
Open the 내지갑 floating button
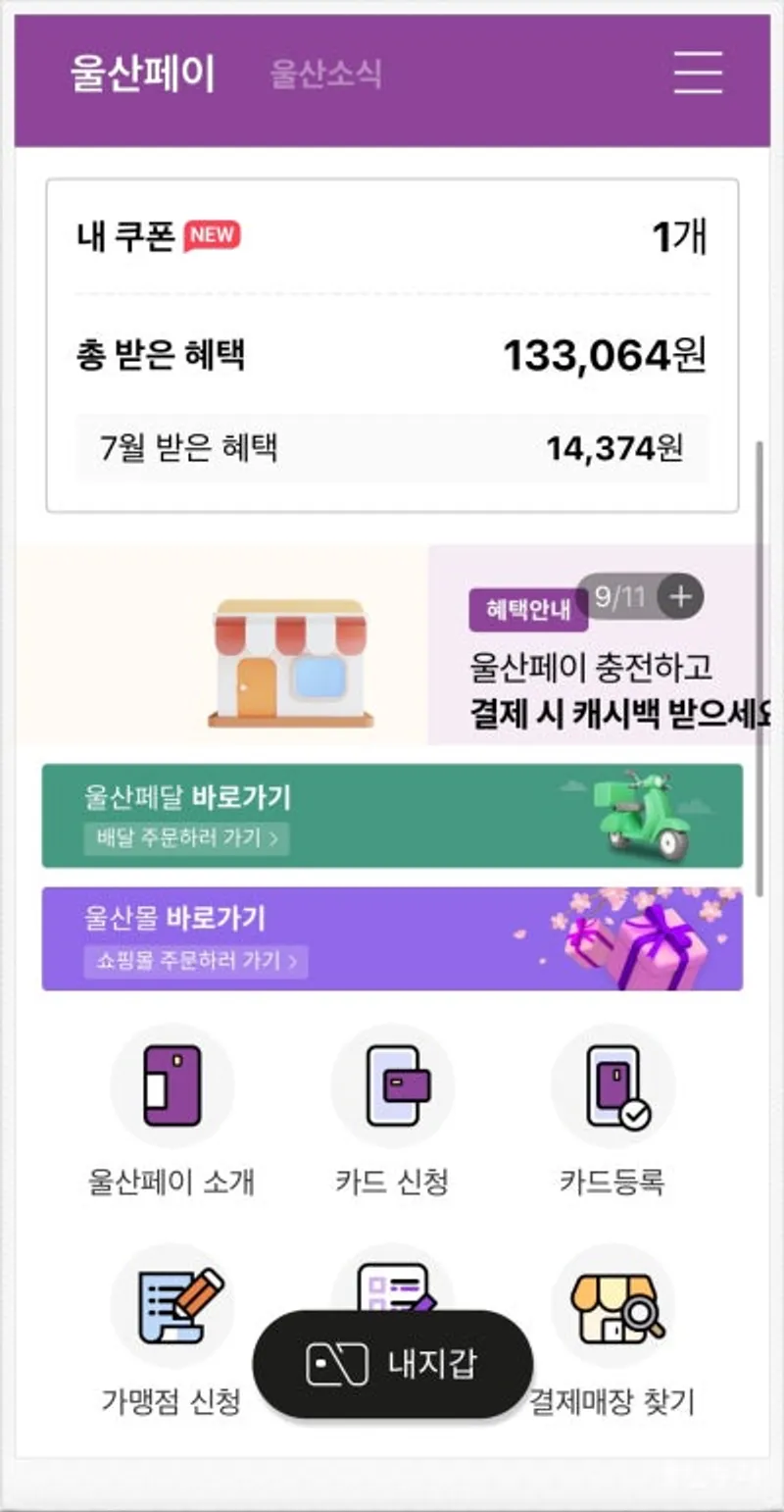coord(392,1364)
